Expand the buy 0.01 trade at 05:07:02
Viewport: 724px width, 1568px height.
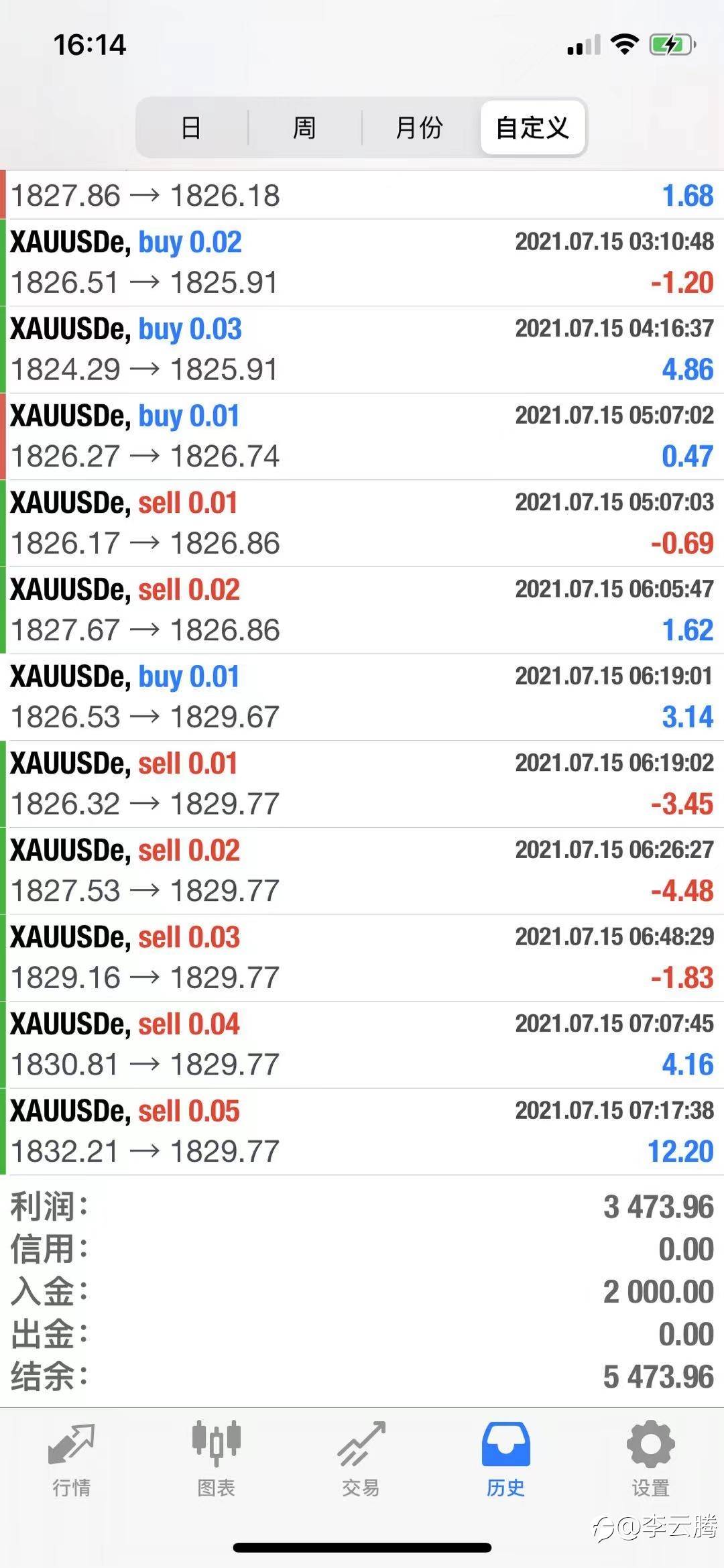362,436
